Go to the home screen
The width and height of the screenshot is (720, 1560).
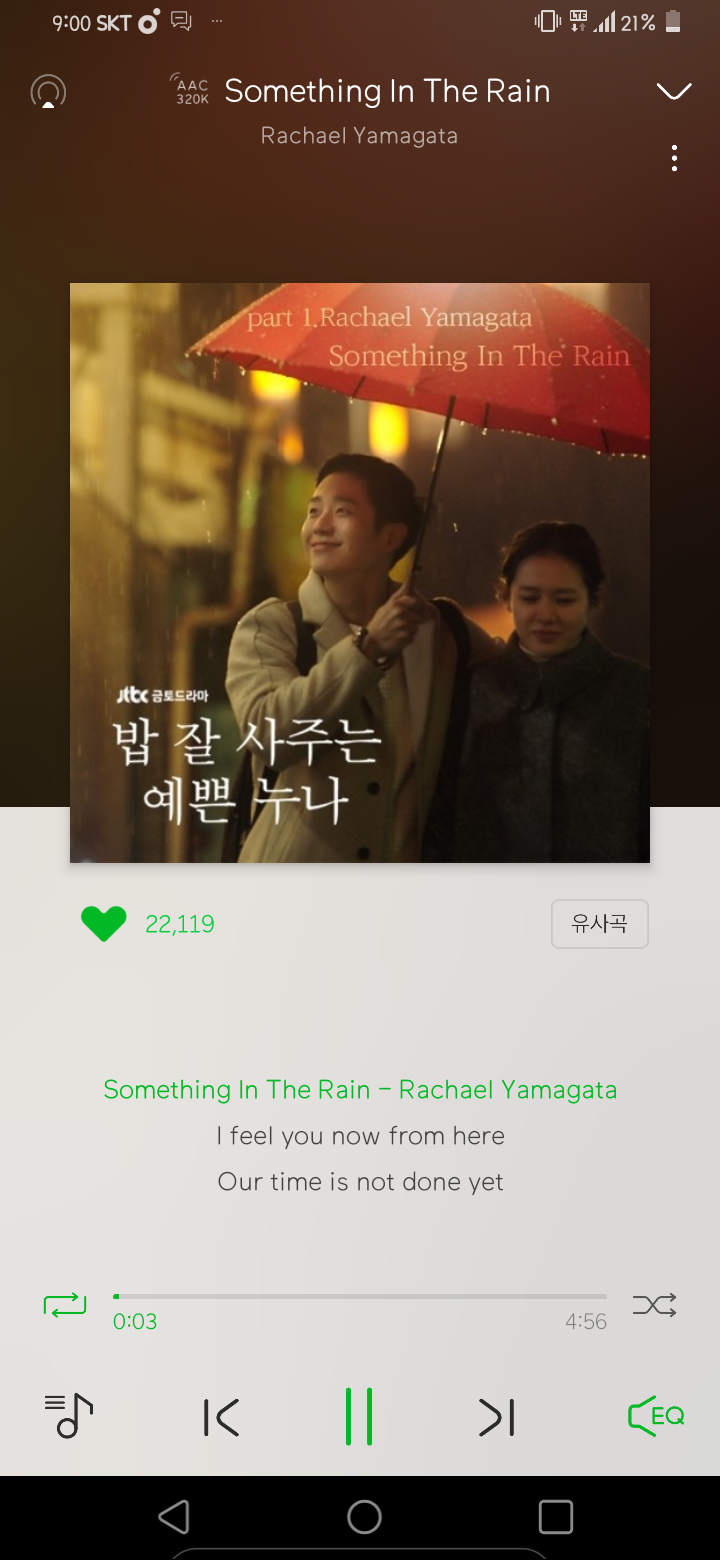364,1517
